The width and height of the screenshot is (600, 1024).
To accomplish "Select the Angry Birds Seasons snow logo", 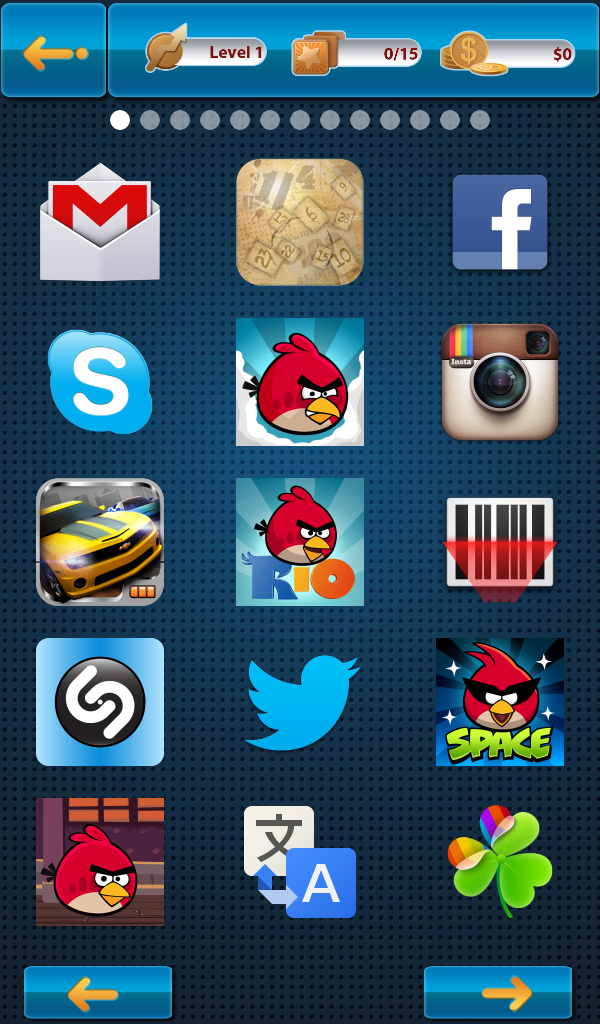I will 300,382.
